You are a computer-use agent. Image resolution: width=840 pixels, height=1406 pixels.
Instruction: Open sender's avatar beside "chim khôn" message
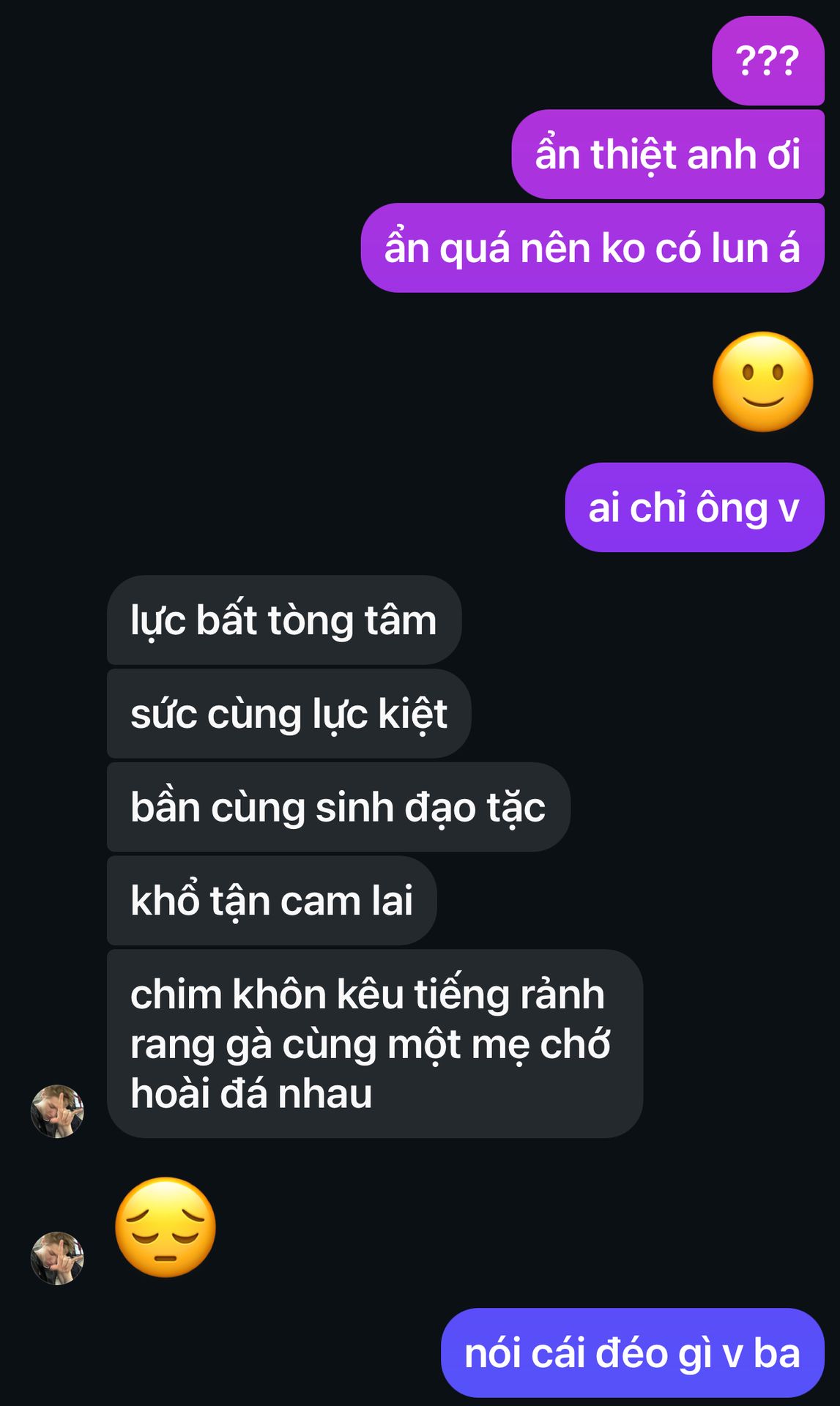click(57, 1111)
